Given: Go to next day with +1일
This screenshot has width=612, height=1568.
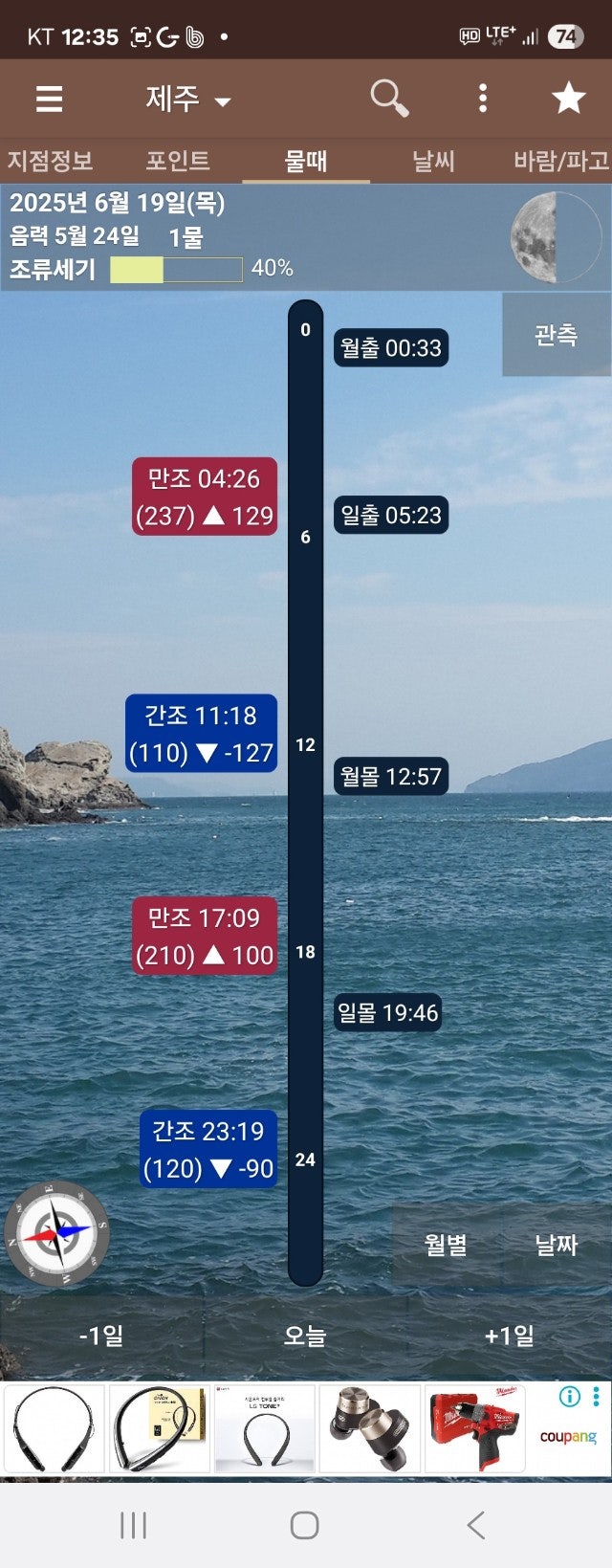Looking at the screenshot, I should tap(509, 1336).
